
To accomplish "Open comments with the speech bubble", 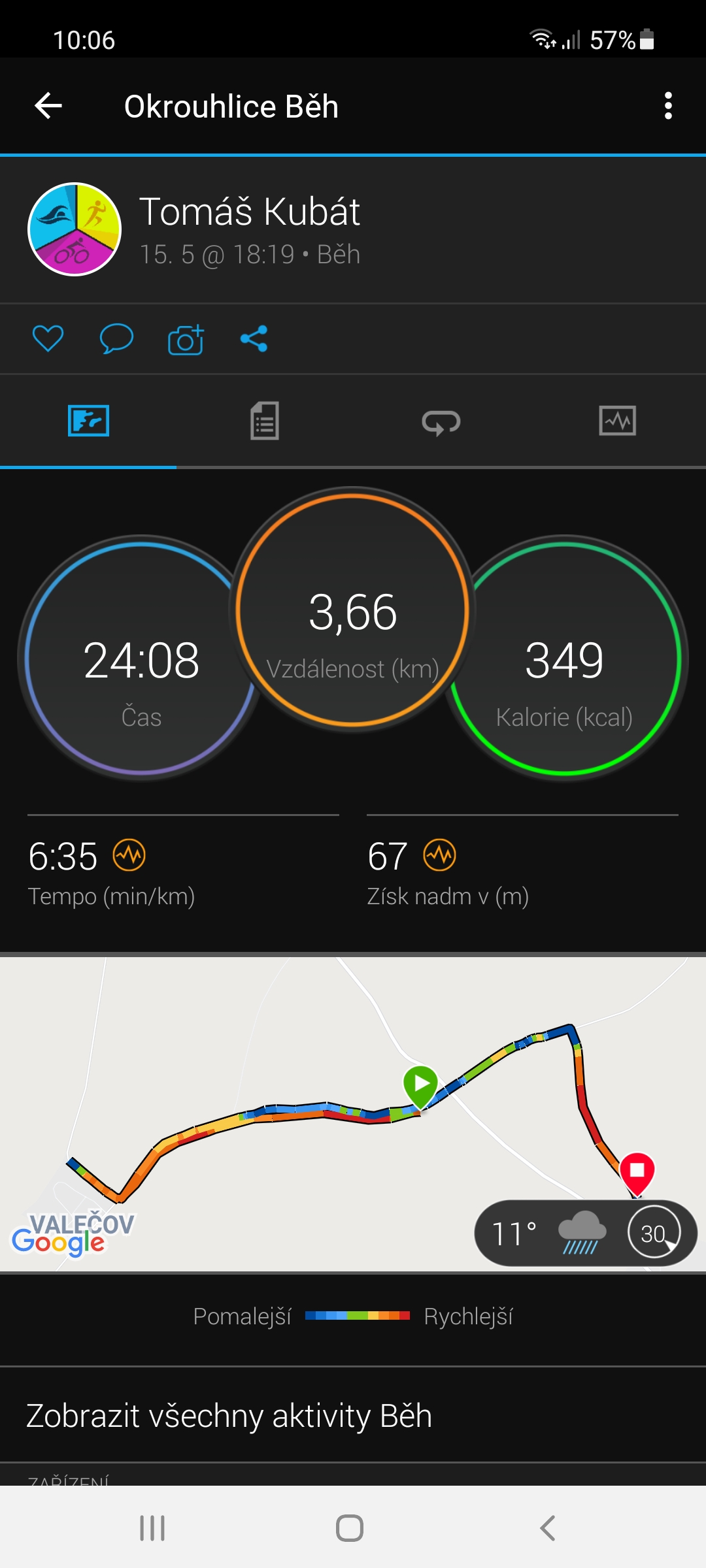I will click(x=116, y=338).
